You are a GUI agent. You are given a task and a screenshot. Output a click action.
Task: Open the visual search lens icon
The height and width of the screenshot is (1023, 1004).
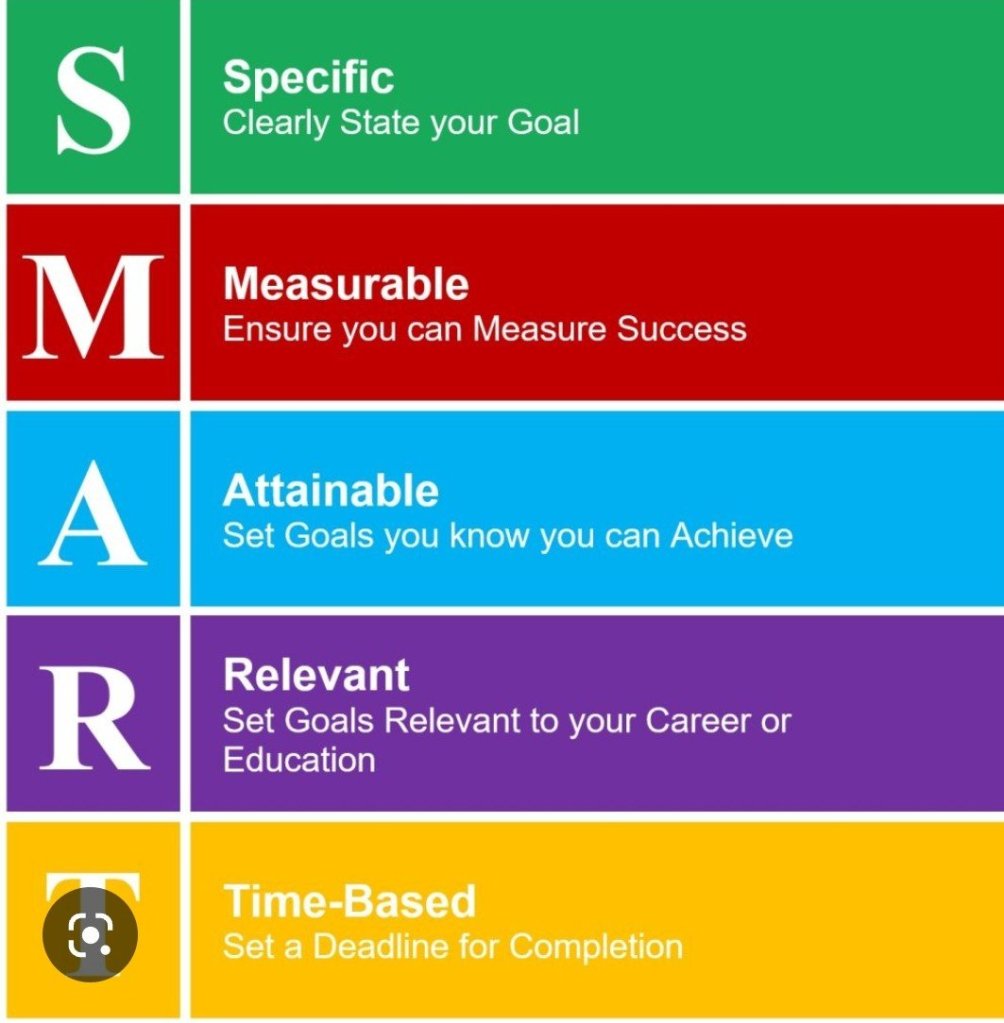pyautogui.click(x=90, y=935)
